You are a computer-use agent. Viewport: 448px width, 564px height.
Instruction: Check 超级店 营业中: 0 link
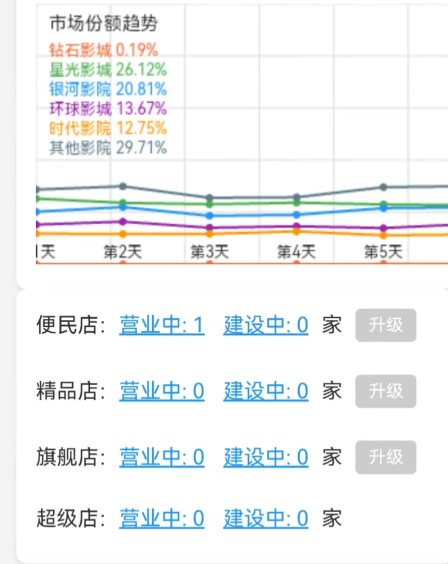[162, 518]
